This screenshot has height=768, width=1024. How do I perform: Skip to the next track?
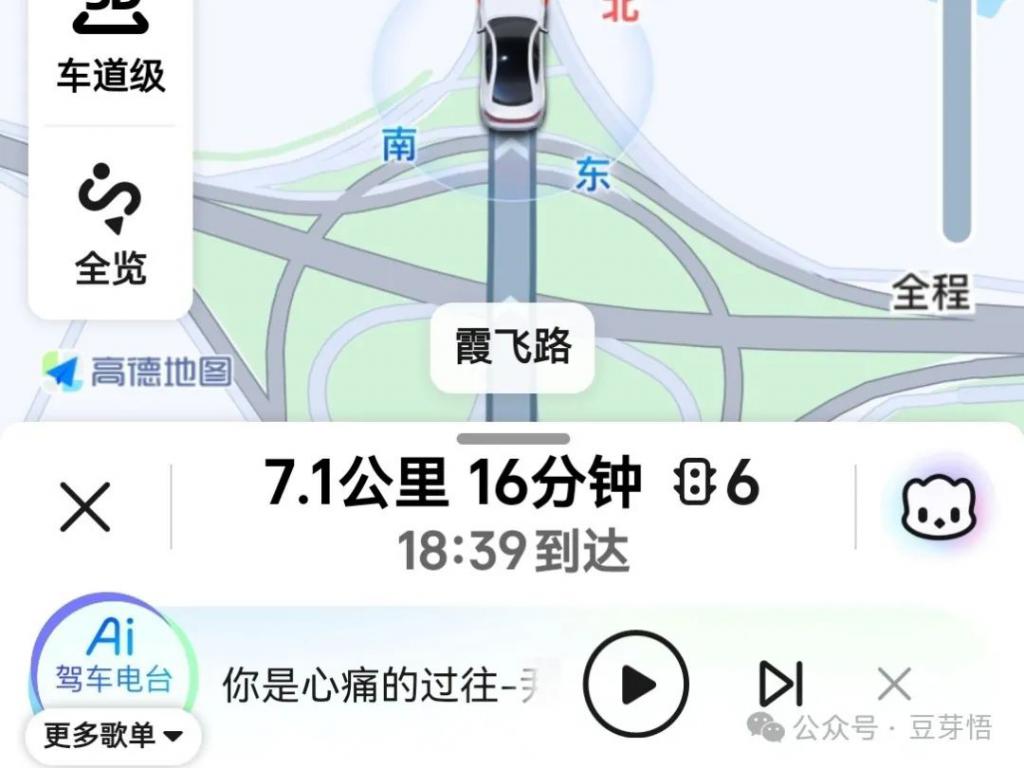(x=781, y=685)
